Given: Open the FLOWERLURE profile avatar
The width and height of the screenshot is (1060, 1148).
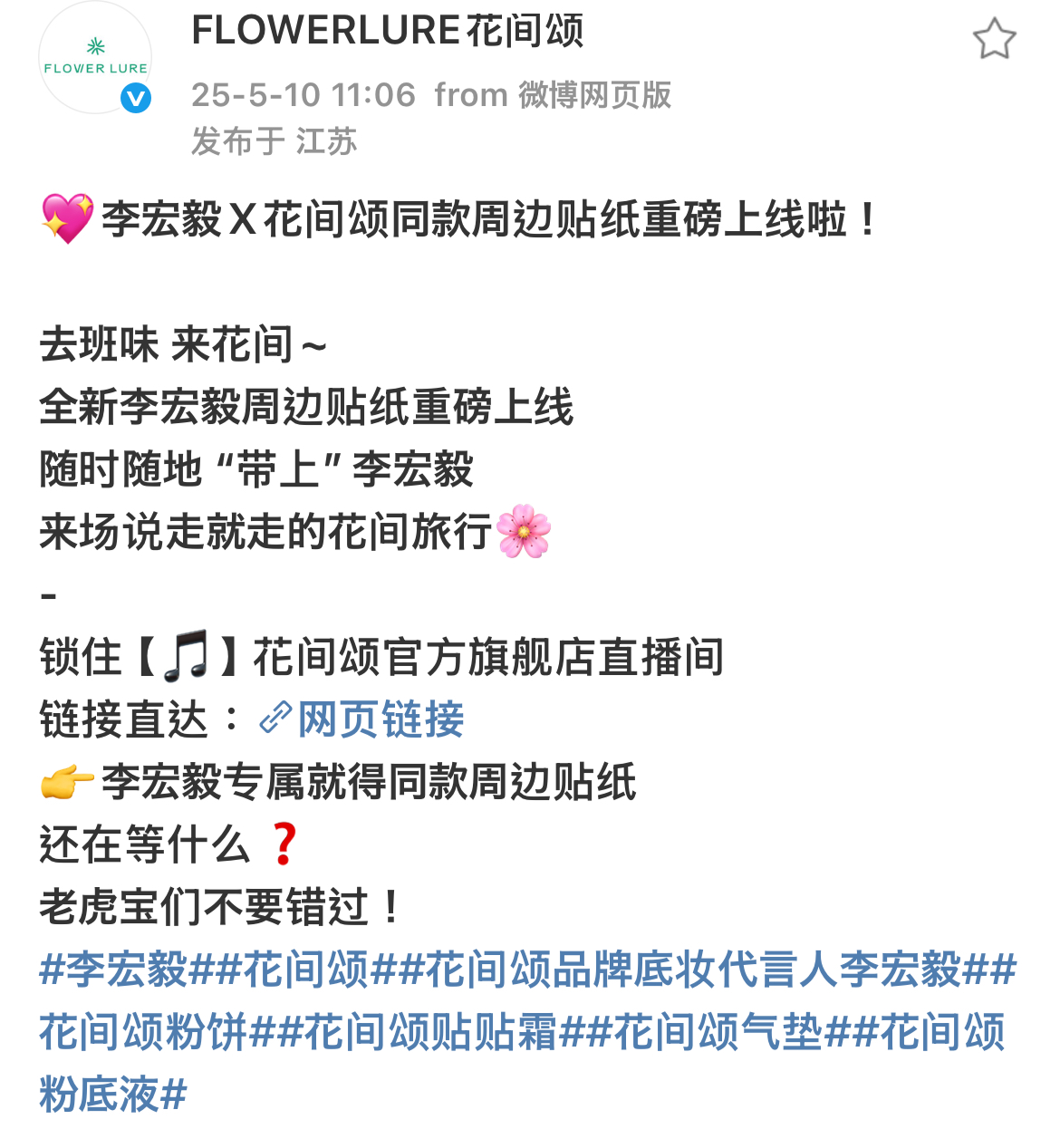Looking at the screenshot, I should tap(95, 58).
